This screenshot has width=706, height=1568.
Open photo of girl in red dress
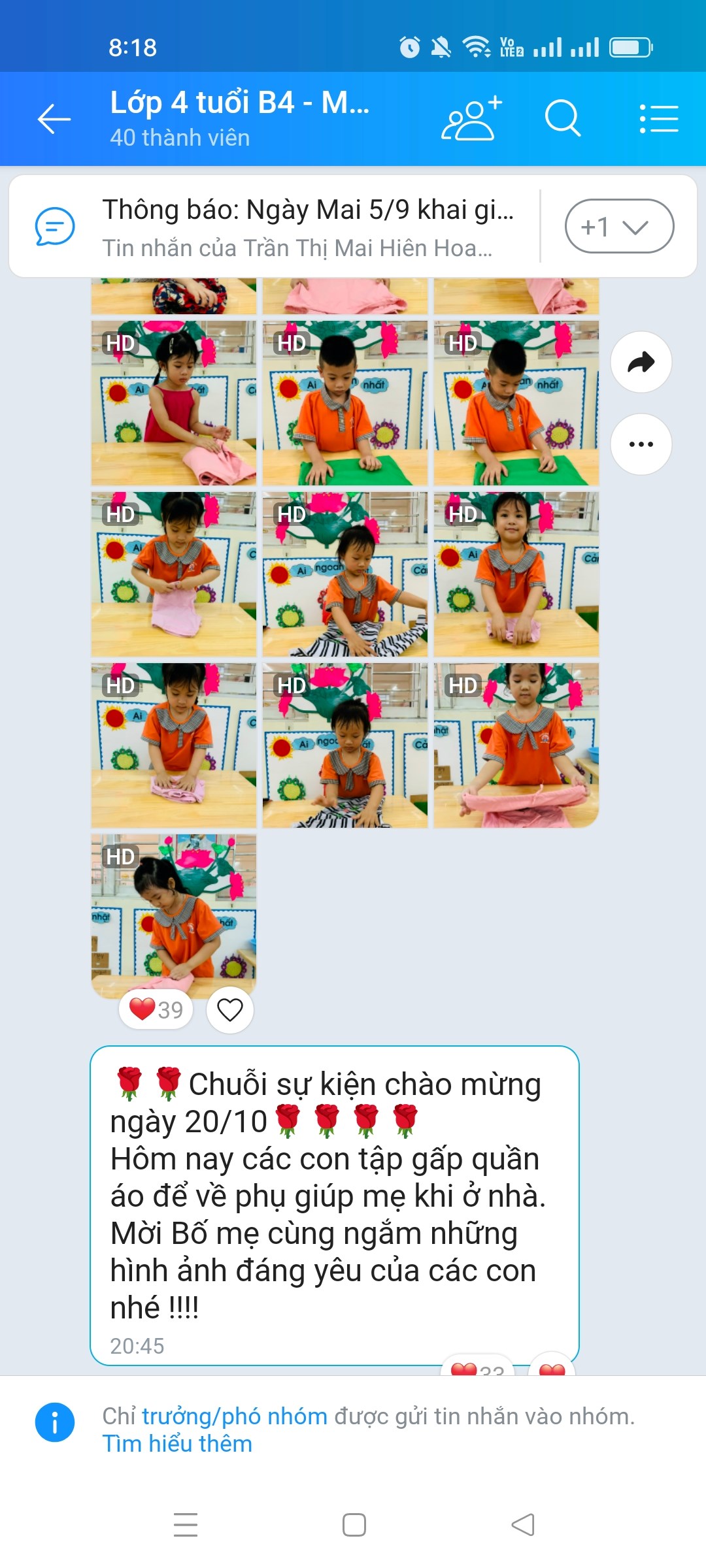174,402
